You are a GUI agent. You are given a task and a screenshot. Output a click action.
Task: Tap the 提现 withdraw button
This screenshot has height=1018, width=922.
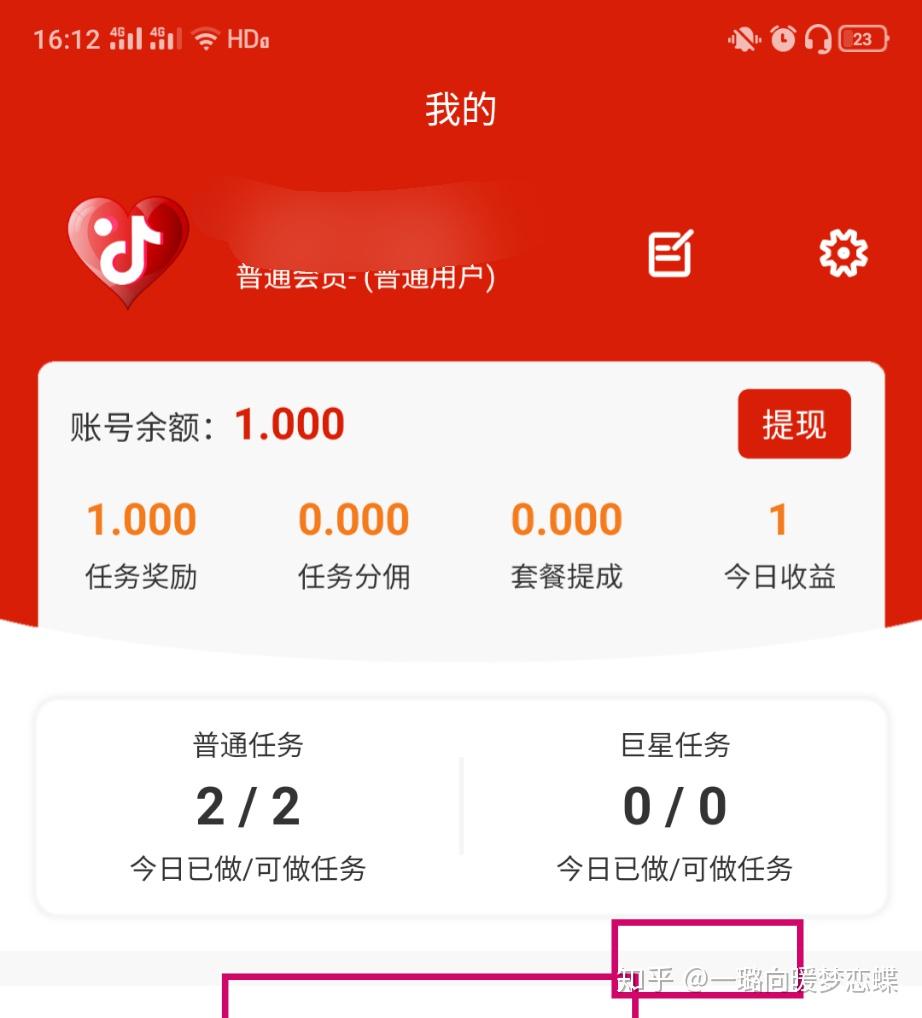pos(794,424)
